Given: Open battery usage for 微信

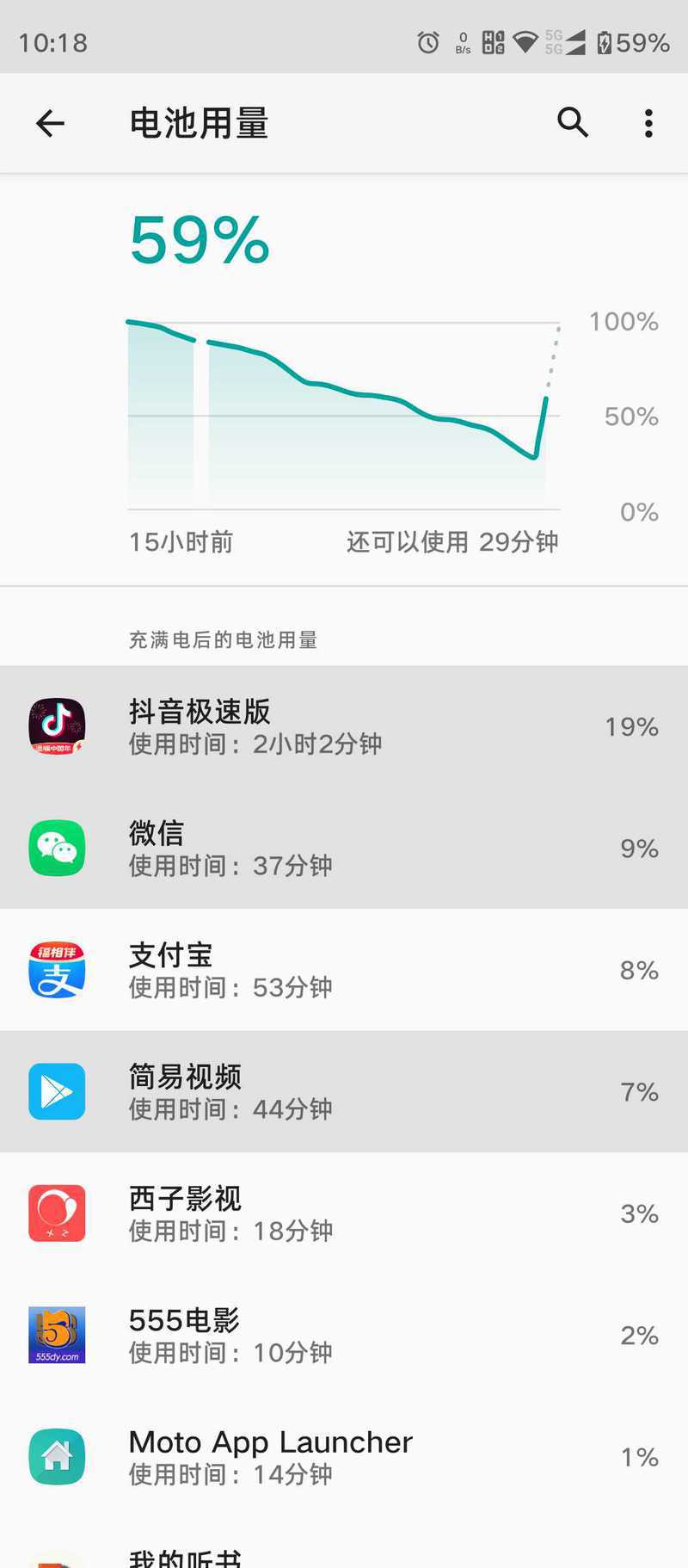Looking at the screenshot, I should point(344,848).
